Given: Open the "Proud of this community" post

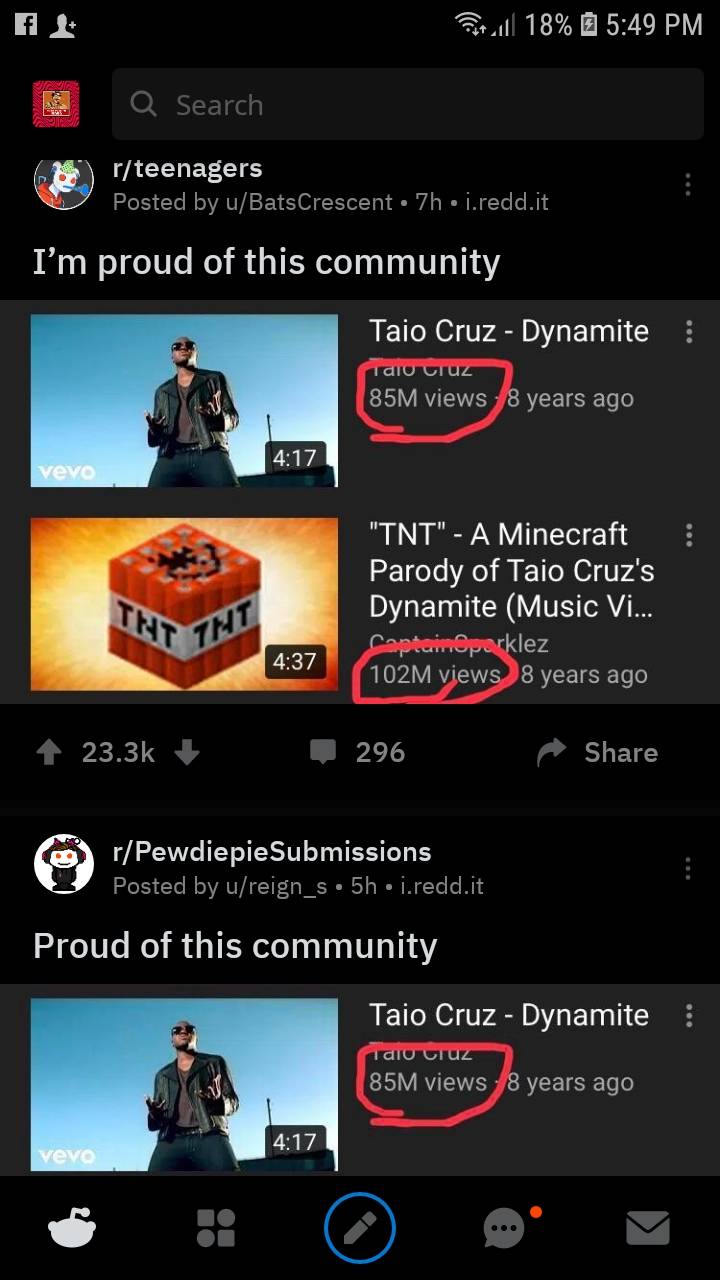Looking at the screenshot, I should (x=235, y=946).
